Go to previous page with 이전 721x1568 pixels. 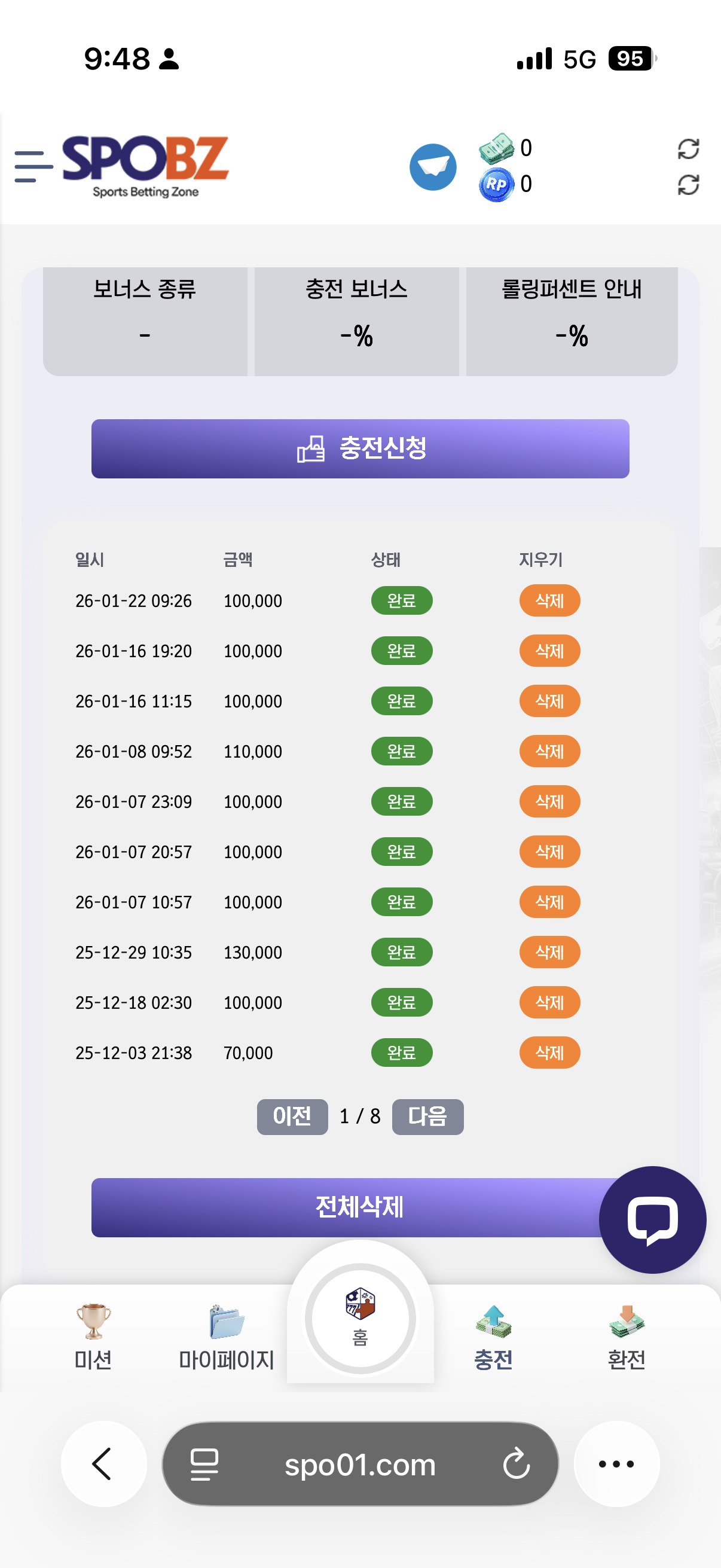[292, 1116]
